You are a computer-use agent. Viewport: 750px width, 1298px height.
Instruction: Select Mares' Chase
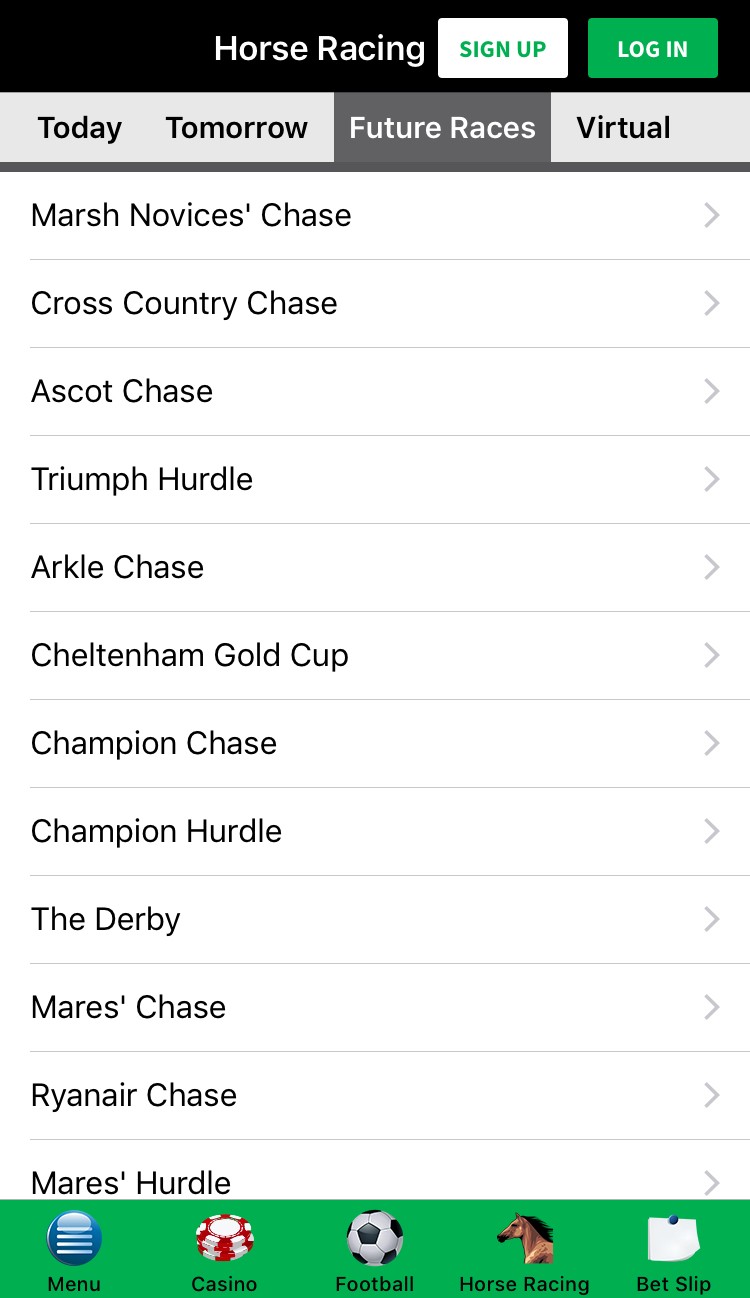[375, 1008]
